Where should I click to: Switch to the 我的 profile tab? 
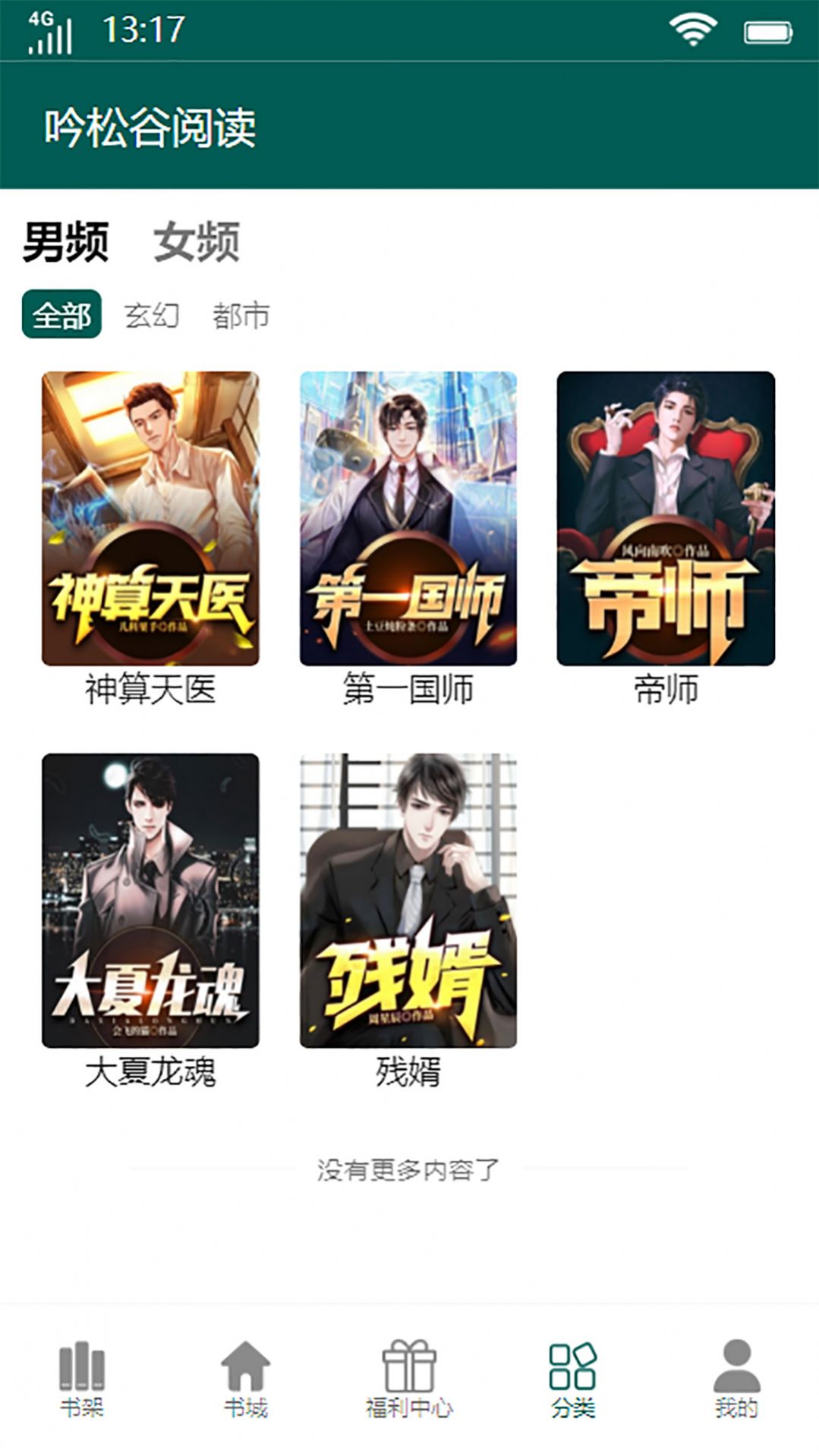click(x=736, y=1379)
